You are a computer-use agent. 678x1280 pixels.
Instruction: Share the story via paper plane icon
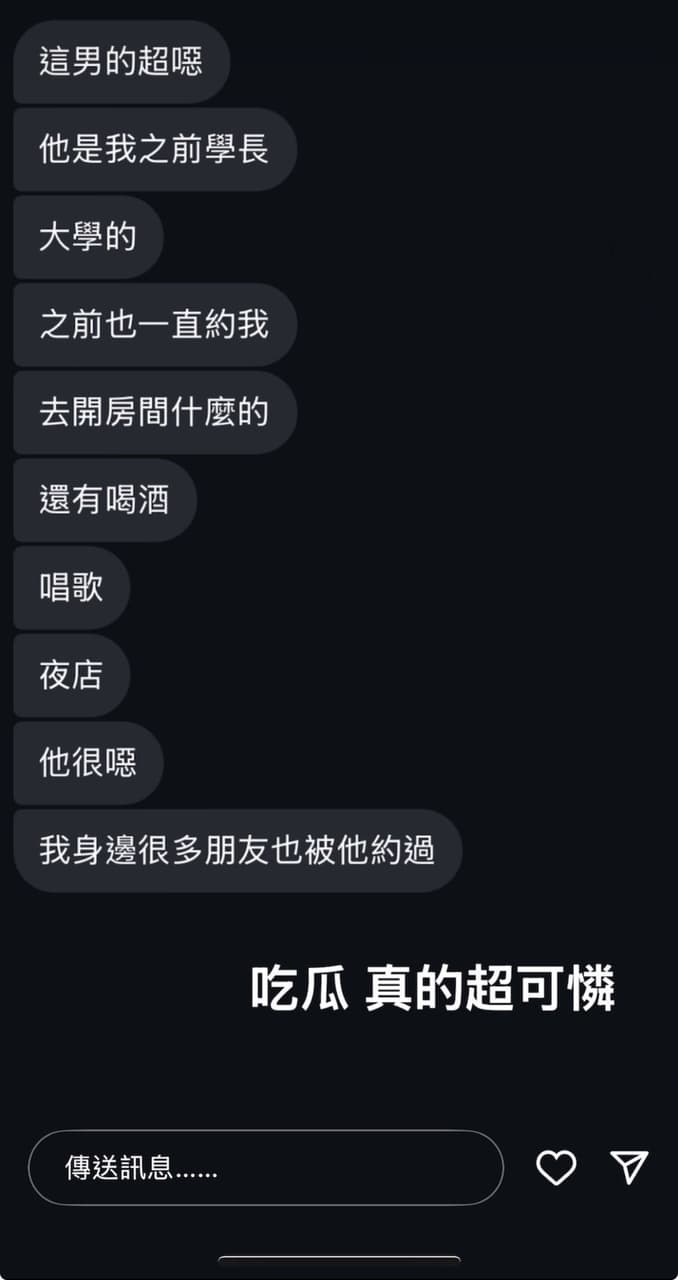pyautogui.click(x=629, y=1166)
